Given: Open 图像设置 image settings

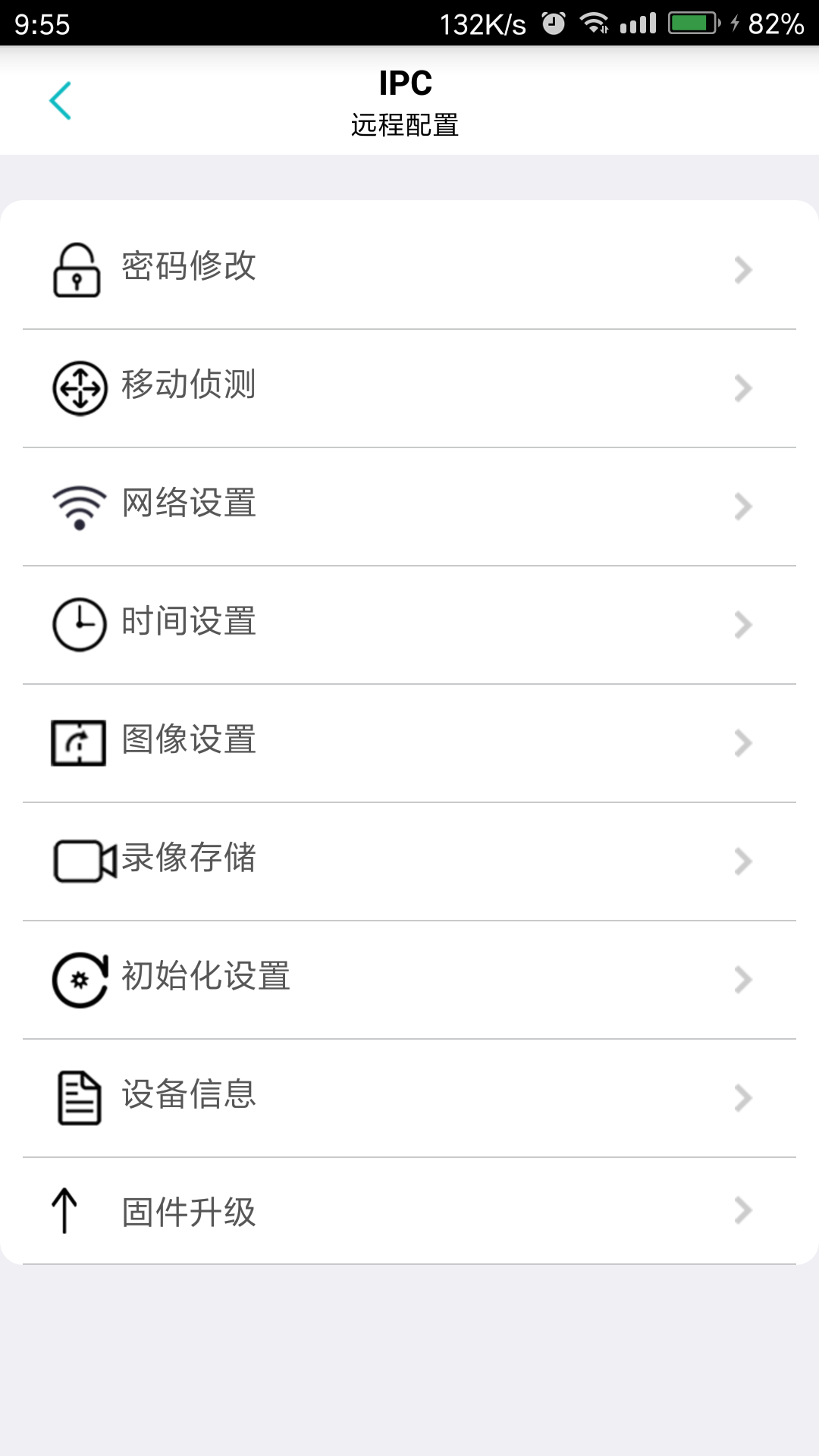Looking at the screenshot, I should click(x=409, y=743).
